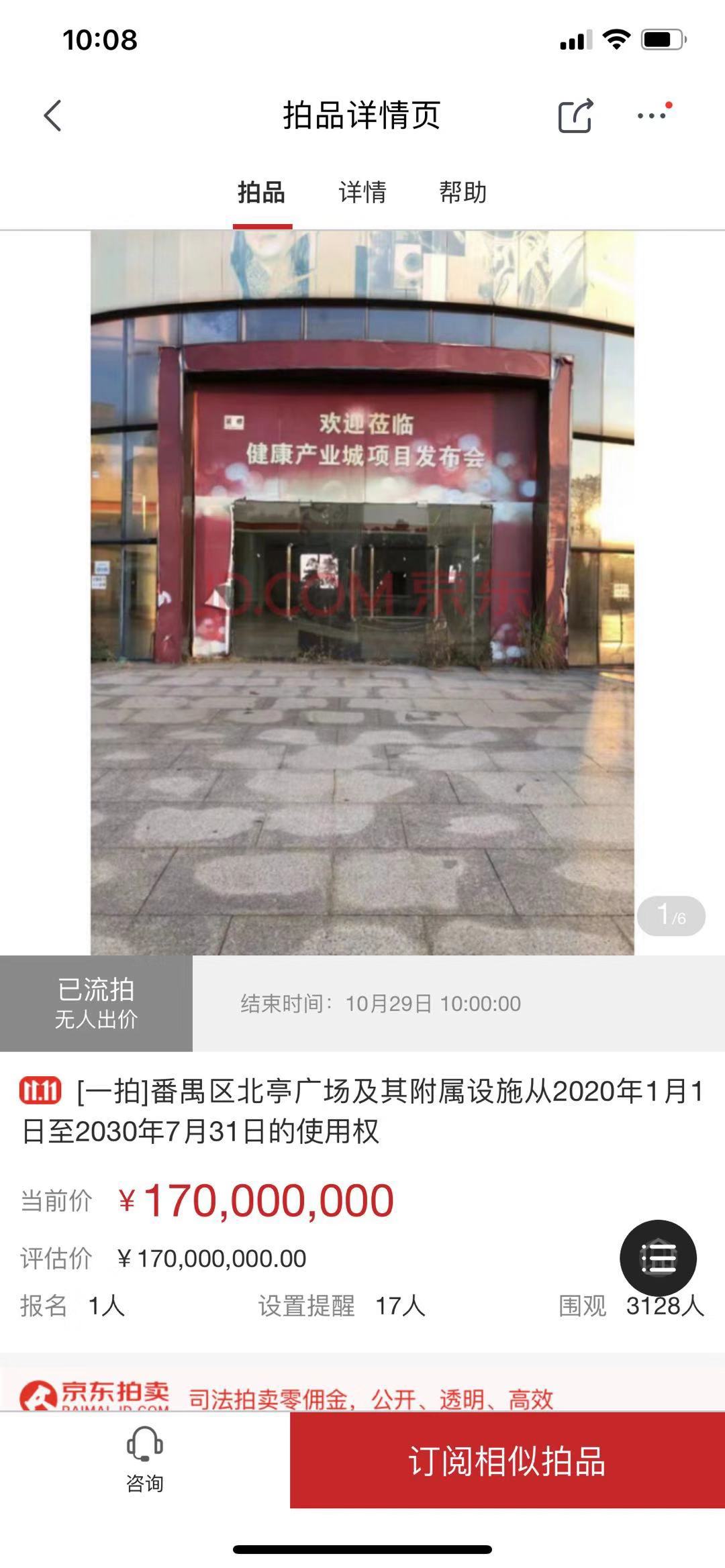
Task: Tap the floating list menu button
Action: click(x=658, y=1258)
